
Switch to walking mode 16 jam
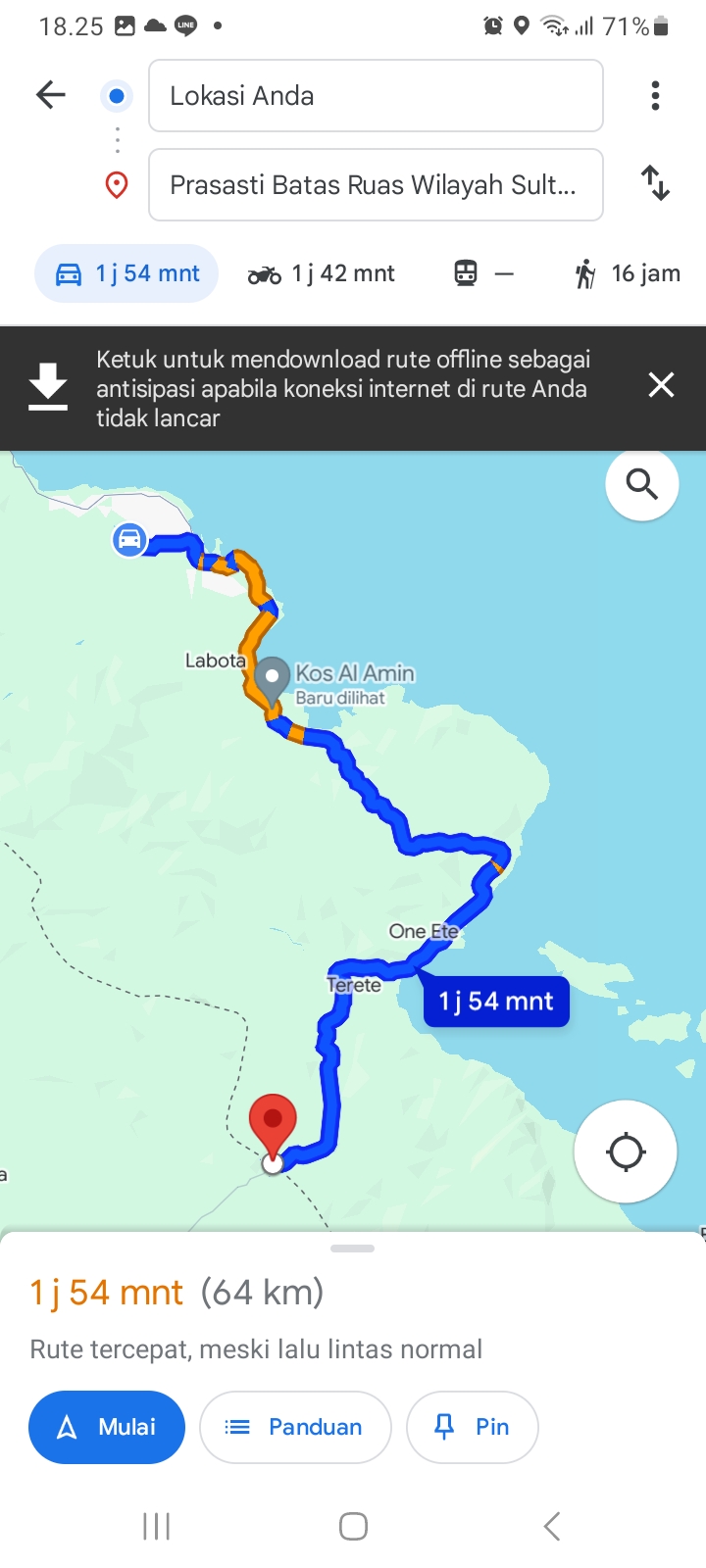coord(627,273)
